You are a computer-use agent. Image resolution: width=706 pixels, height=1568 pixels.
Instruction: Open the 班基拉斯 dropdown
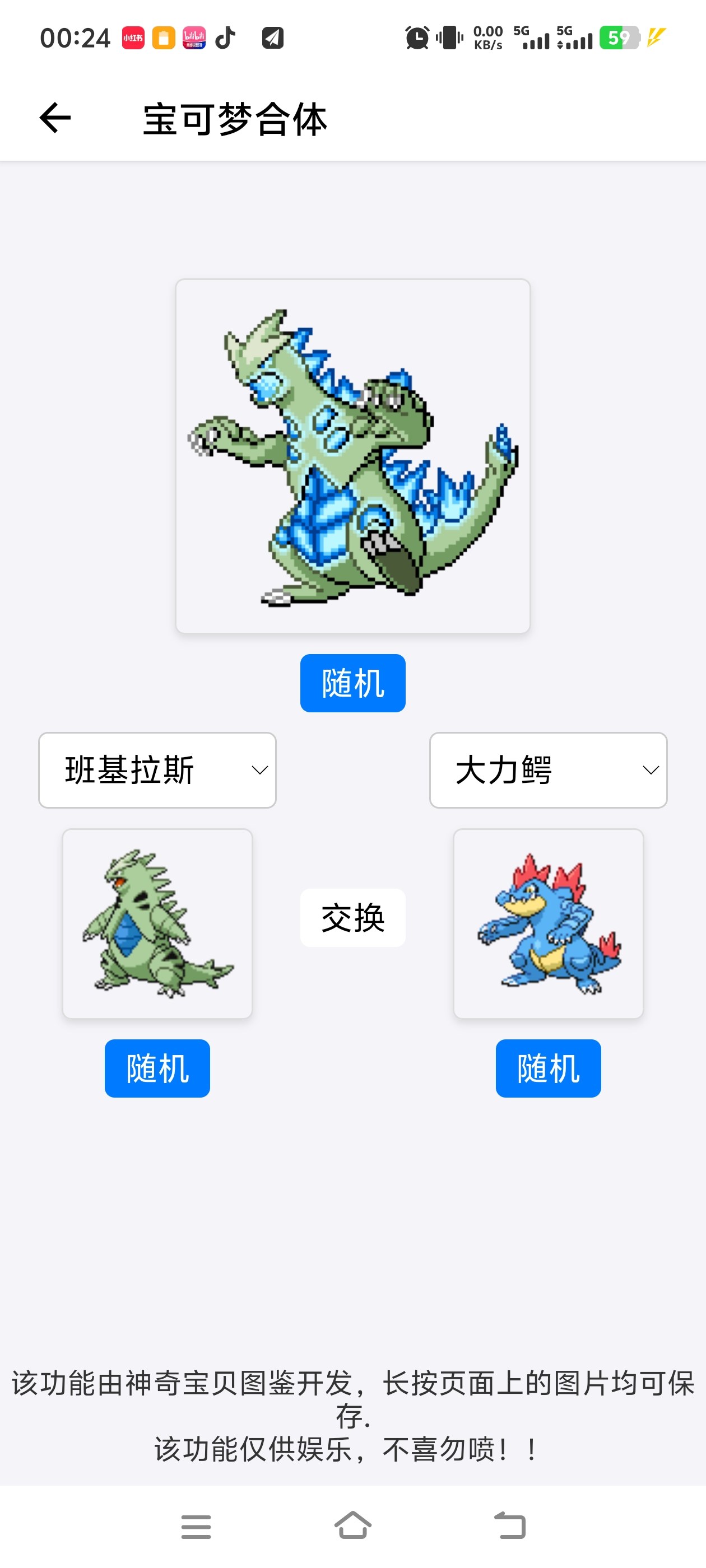point(157,770)
